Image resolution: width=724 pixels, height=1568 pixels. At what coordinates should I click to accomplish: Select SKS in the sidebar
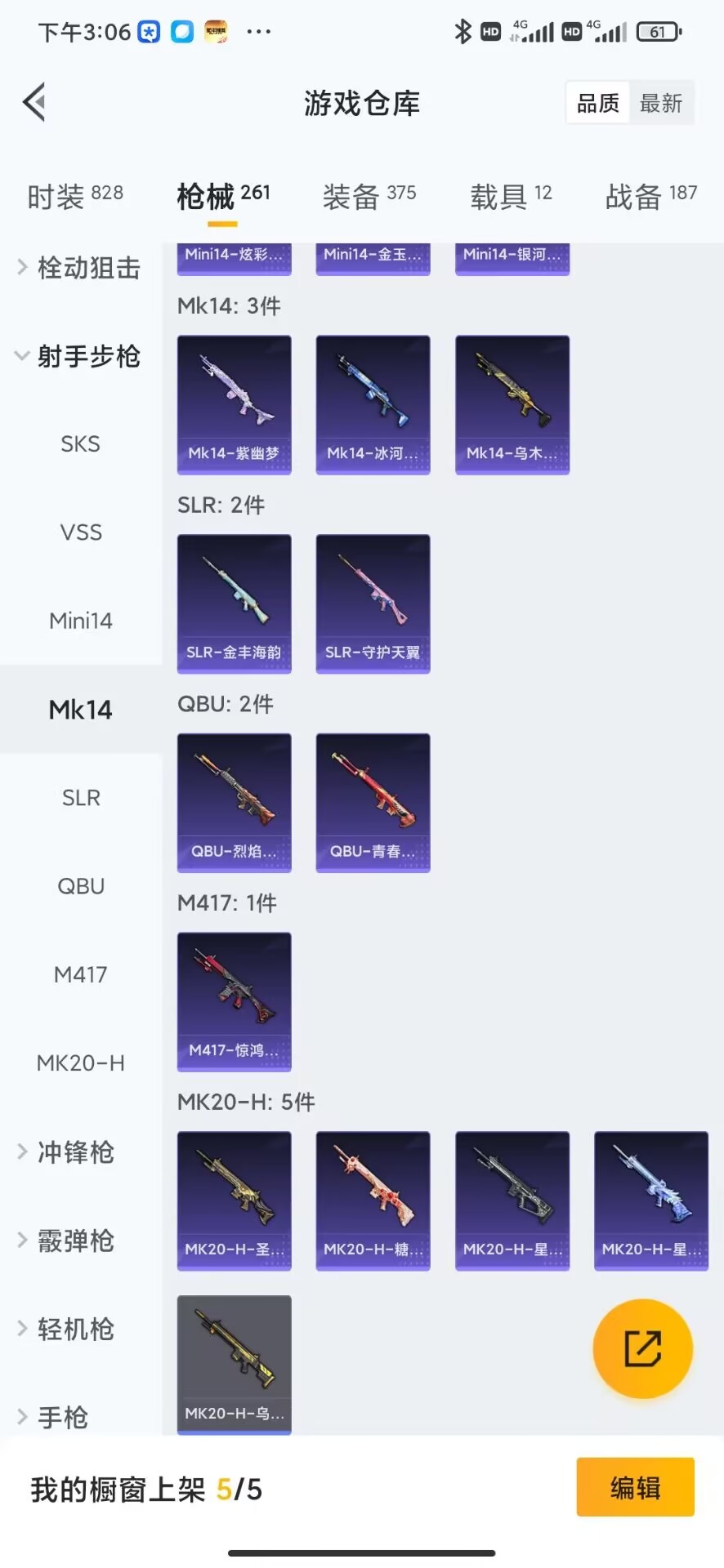click(x=80, y=444)
